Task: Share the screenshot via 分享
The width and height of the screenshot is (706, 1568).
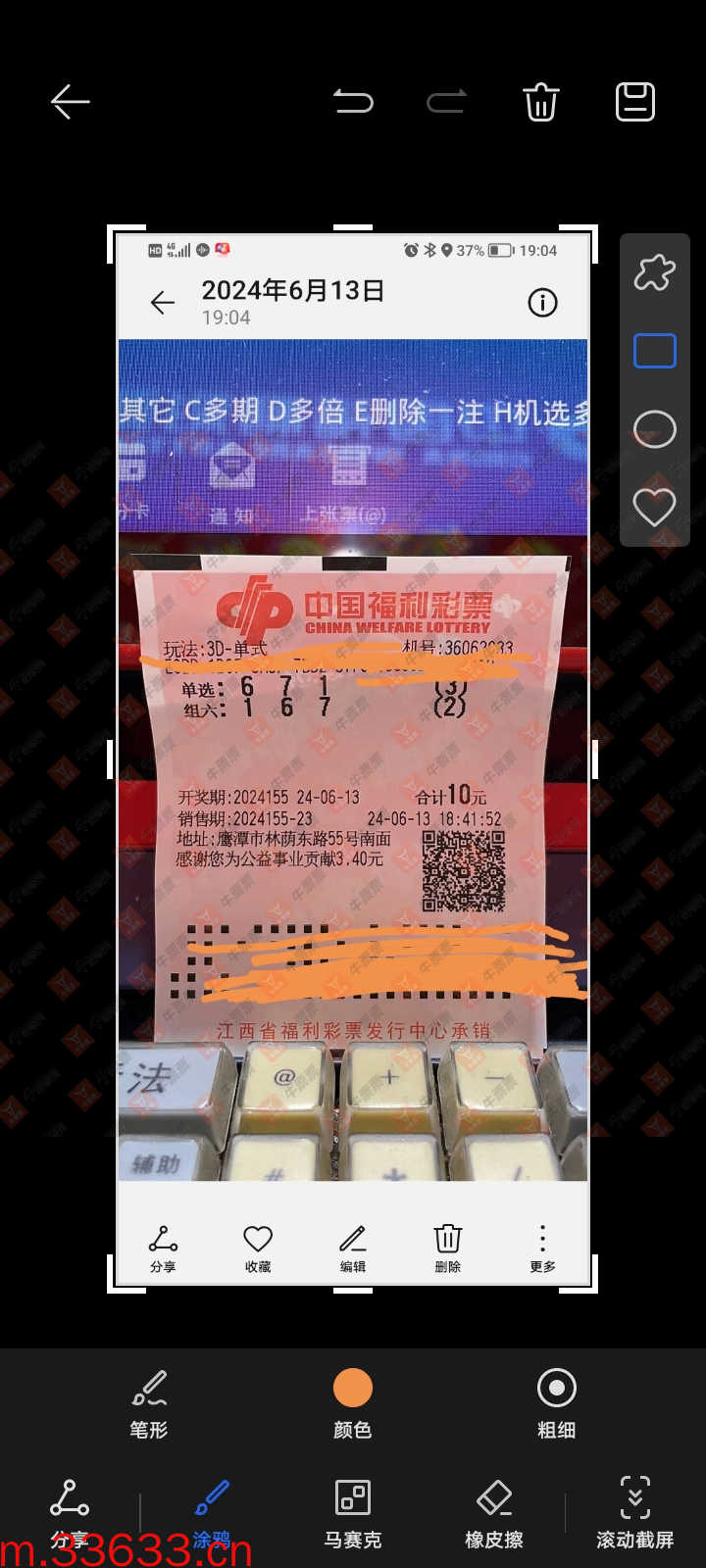Action: 70,1513
